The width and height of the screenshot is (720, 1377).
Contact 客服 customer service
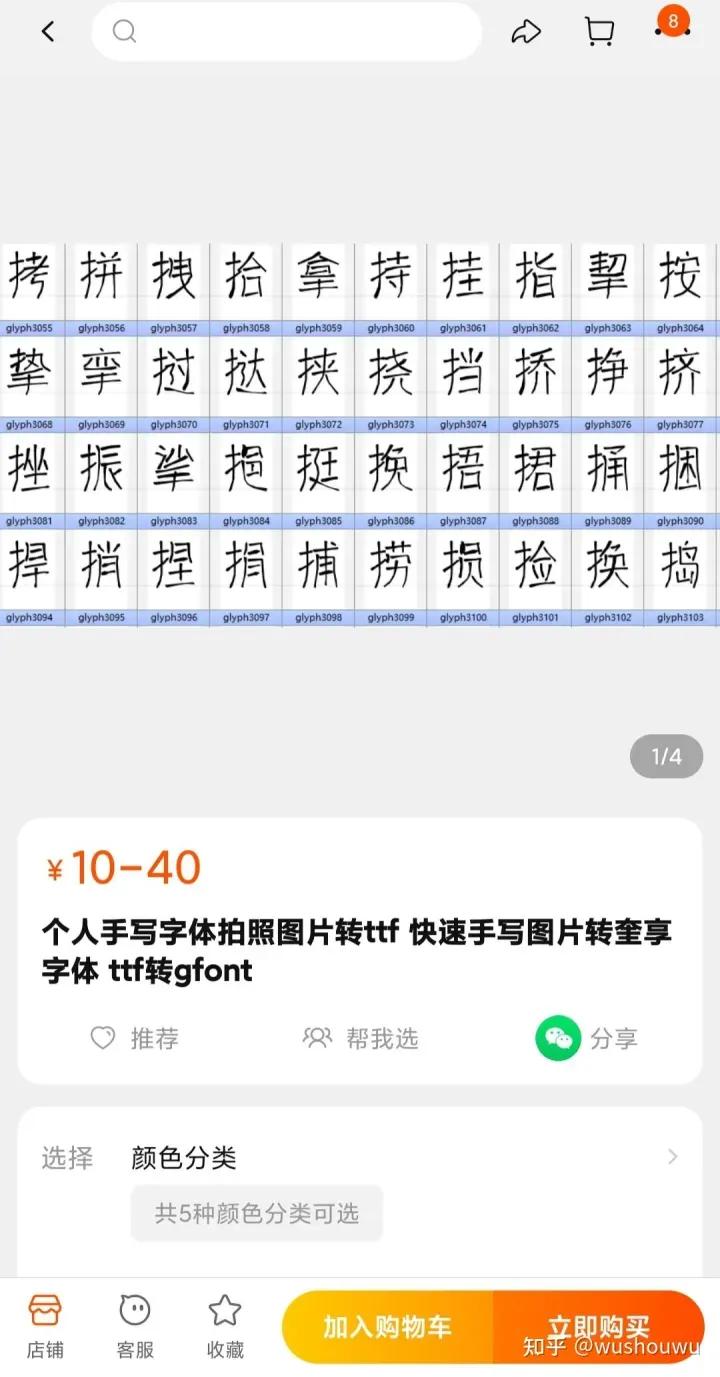pos(135,1322)
